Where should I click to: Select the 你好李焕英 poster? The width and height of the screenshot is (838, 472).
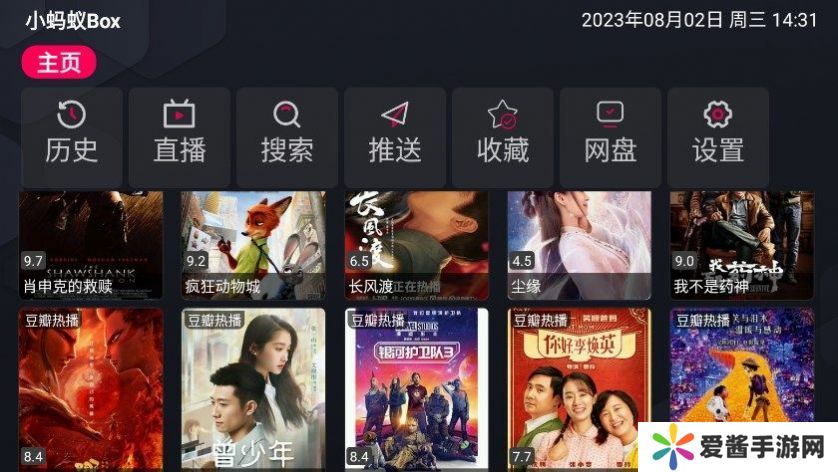(x=579, y=390)
